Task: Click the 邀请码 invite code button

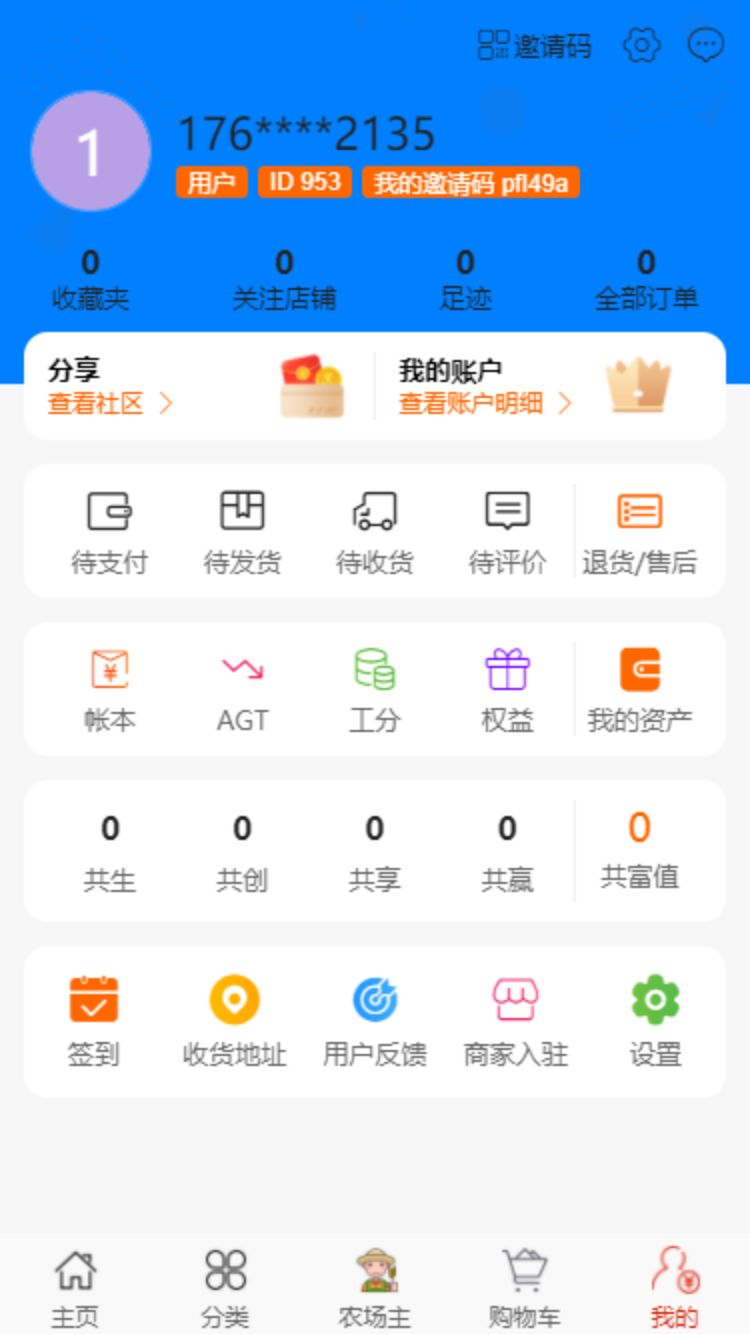Action: [537, 45]
